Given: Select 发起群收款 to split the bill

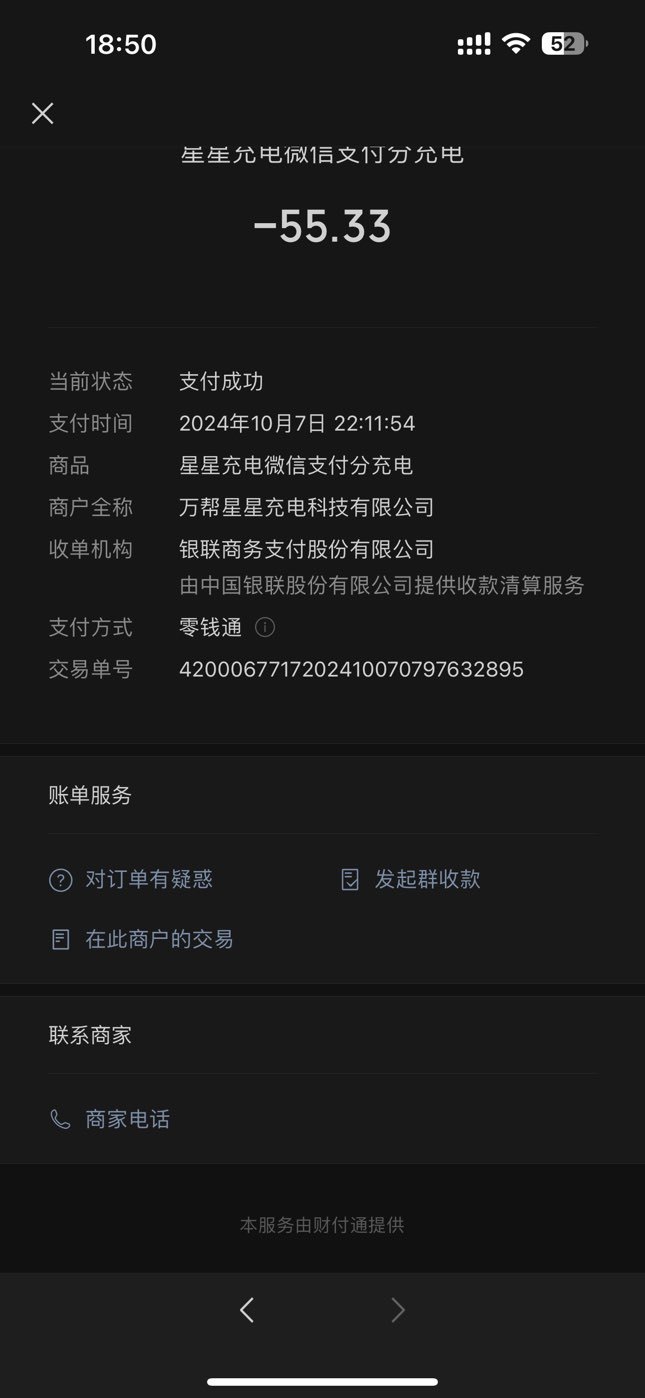Looking at the screenshot, I should [x=411, y=880].
